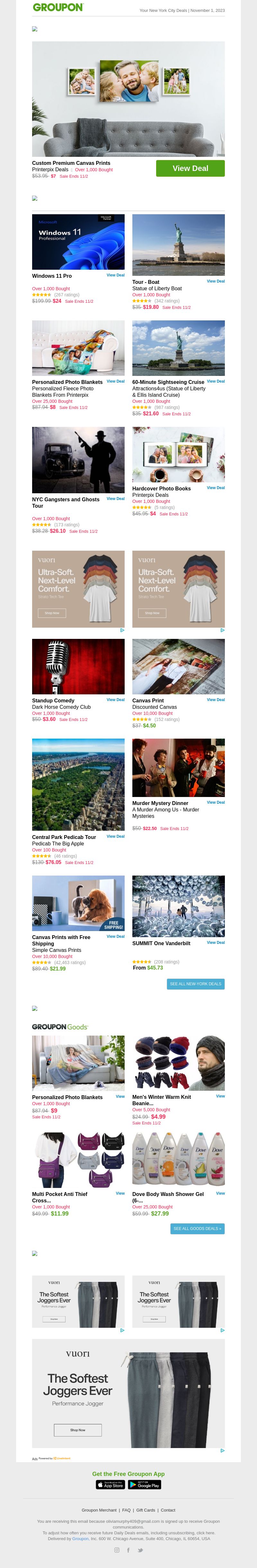Screen dimensions: 257x1568
Task: Open the Custom Premium Canvas Prints image
Action: click(128, 98)
